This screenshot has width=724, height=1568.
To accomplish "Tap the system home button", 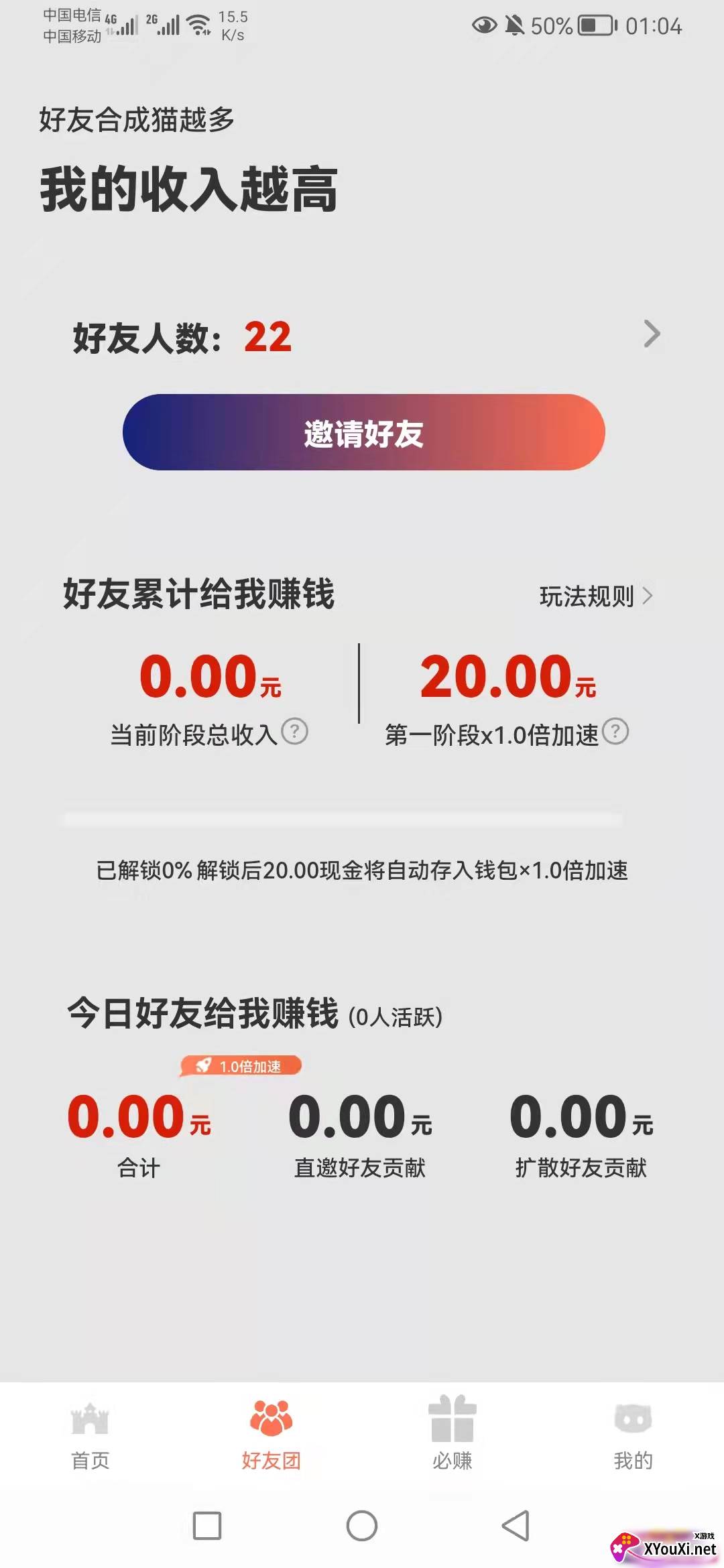I will pyautogui.click(x=362, y=1526).
